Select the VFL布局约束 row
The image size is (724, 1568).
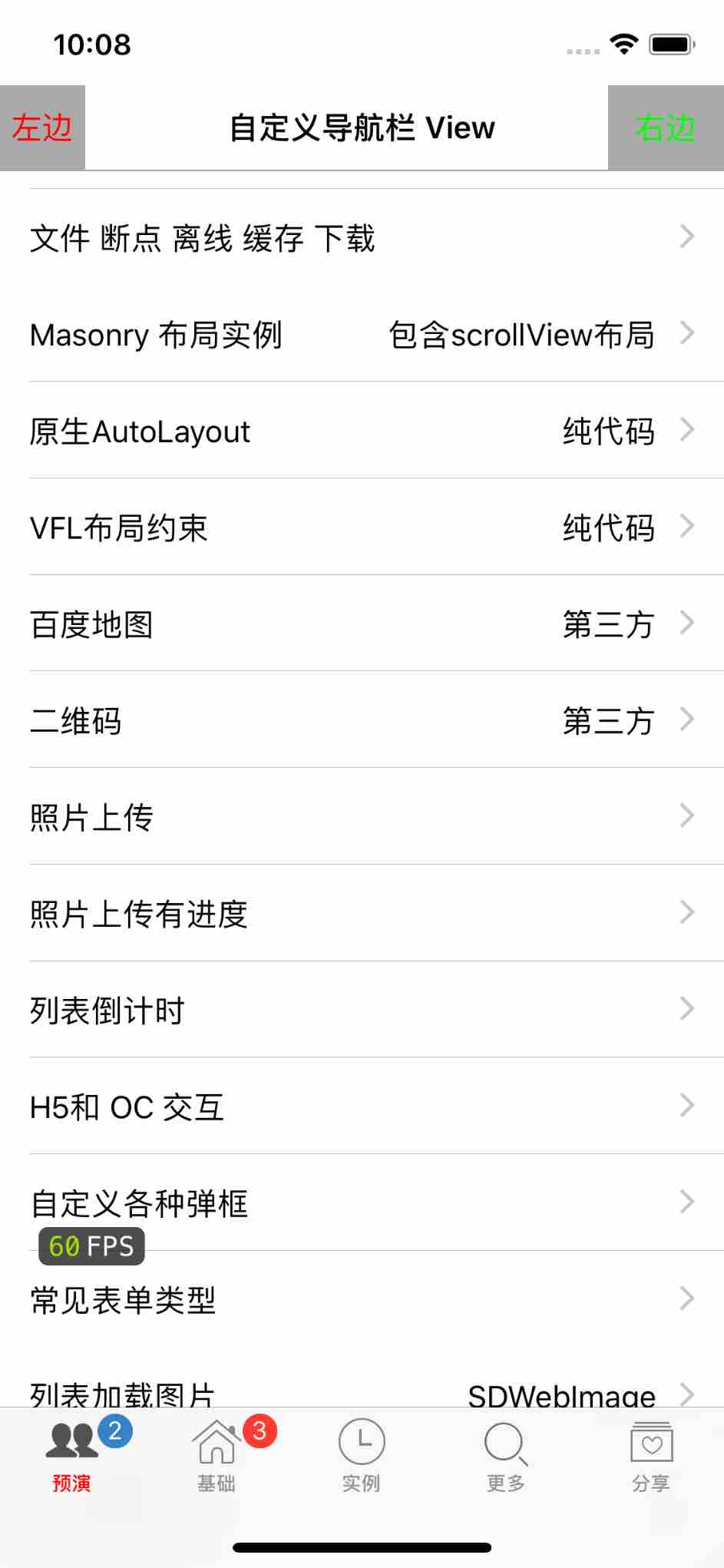[x=361, y=528]
